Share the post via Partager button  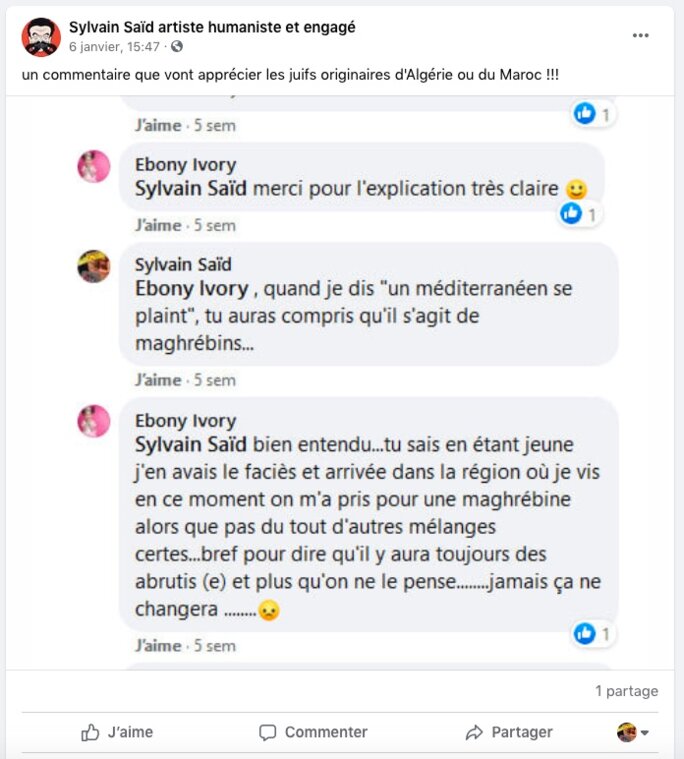(509, 732)
